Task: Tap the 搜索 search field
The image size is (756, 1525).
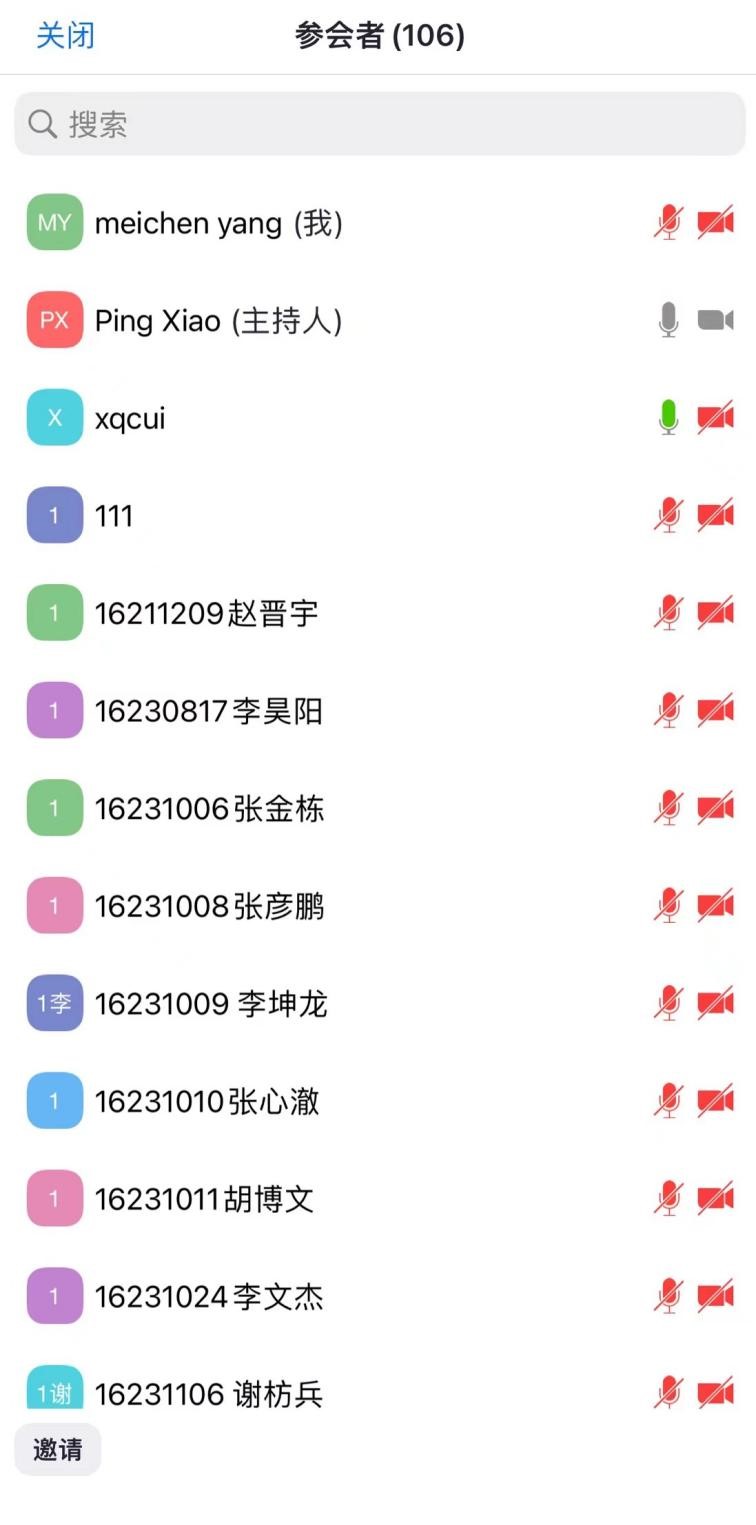Action: tap(380, 124)
